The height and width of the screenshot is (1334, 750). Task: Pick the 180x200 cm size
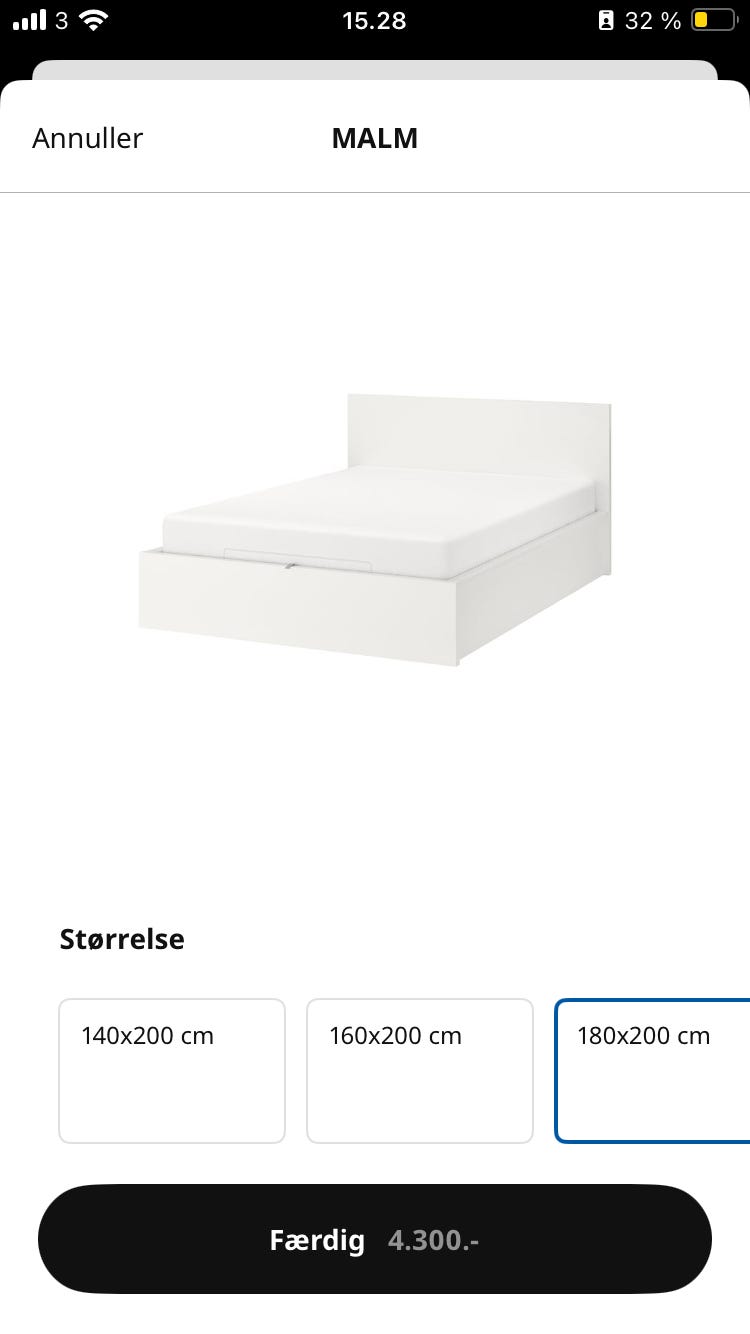click(x=652, y=1070)
